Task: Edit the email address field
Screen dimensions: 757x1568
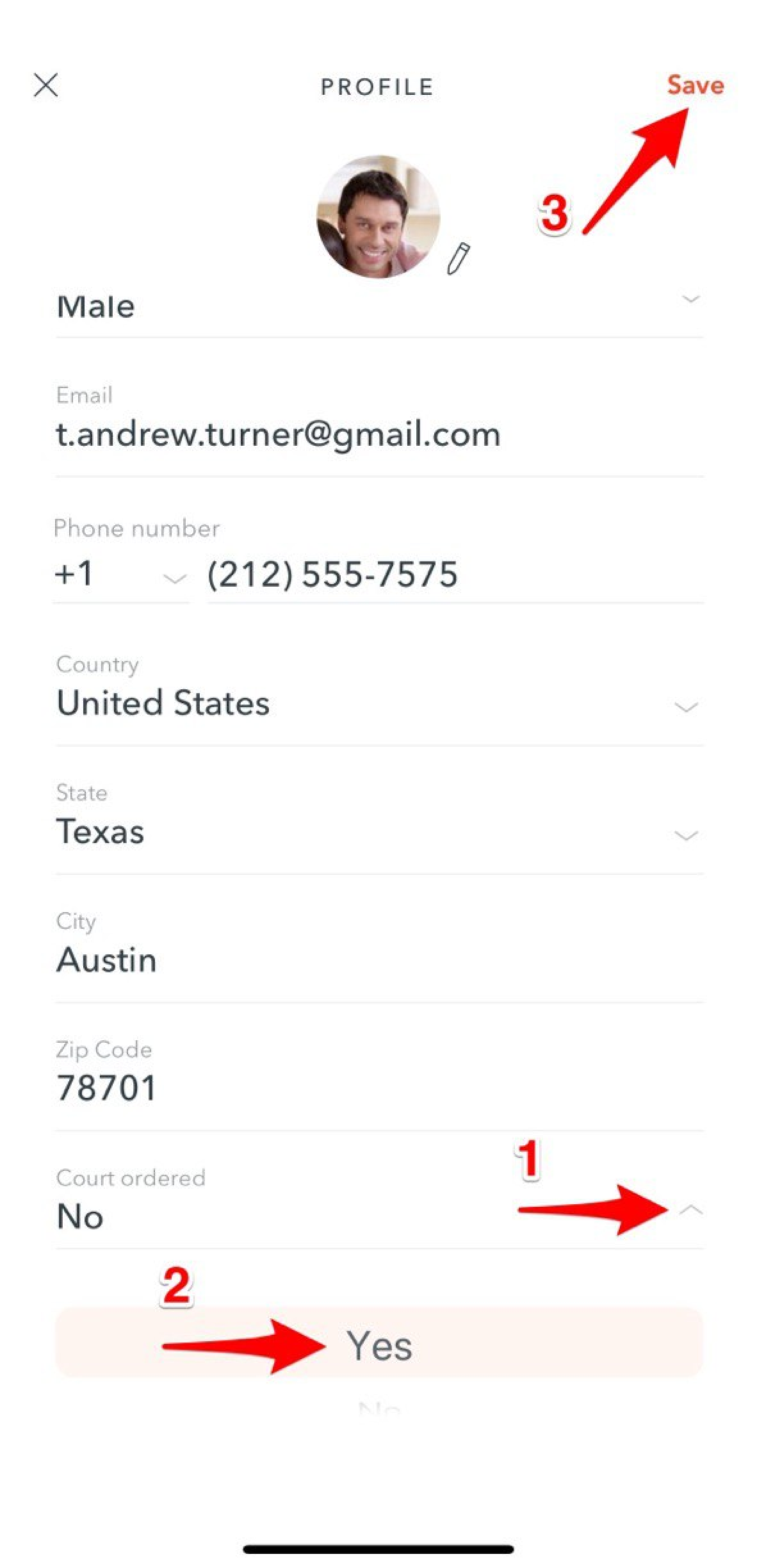Action: pos(278,435)
